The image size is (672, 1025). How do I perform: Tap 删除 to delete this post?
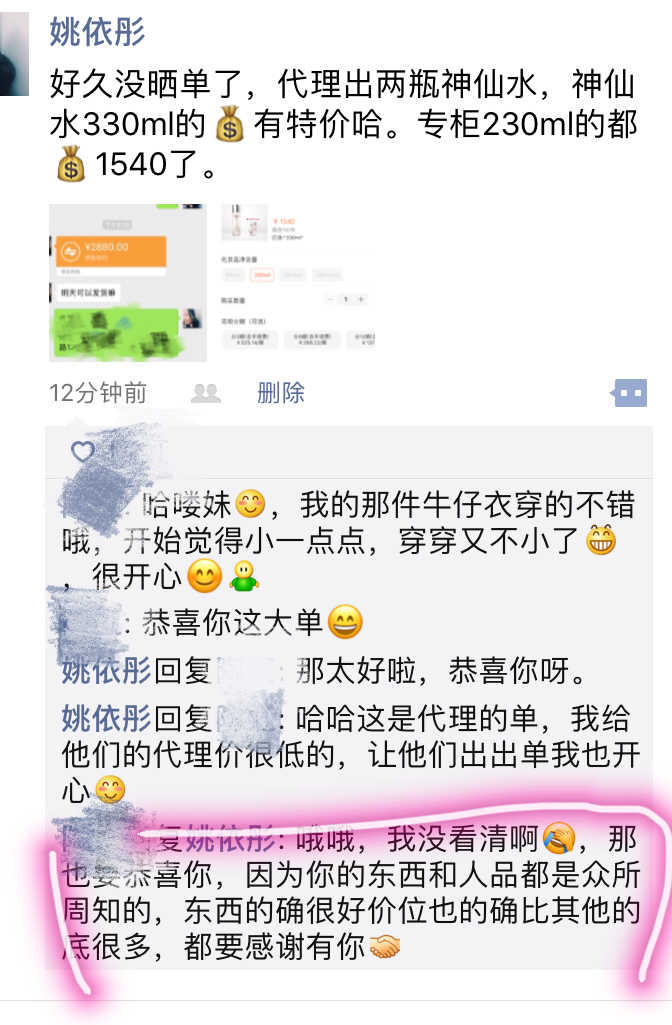click(x=280, y=393)
